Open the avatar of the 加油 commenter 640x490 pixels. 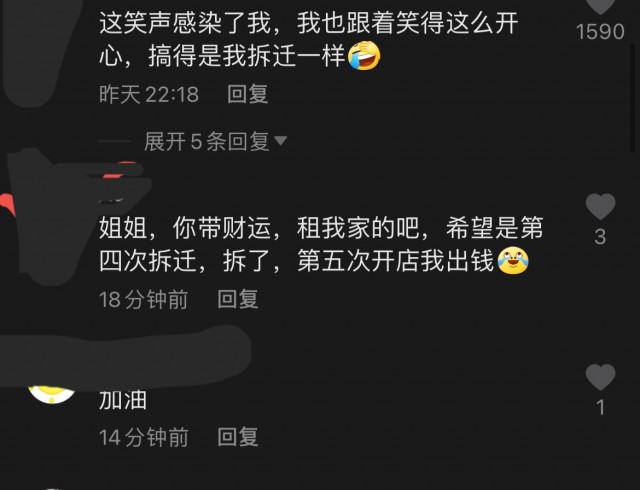52,390
